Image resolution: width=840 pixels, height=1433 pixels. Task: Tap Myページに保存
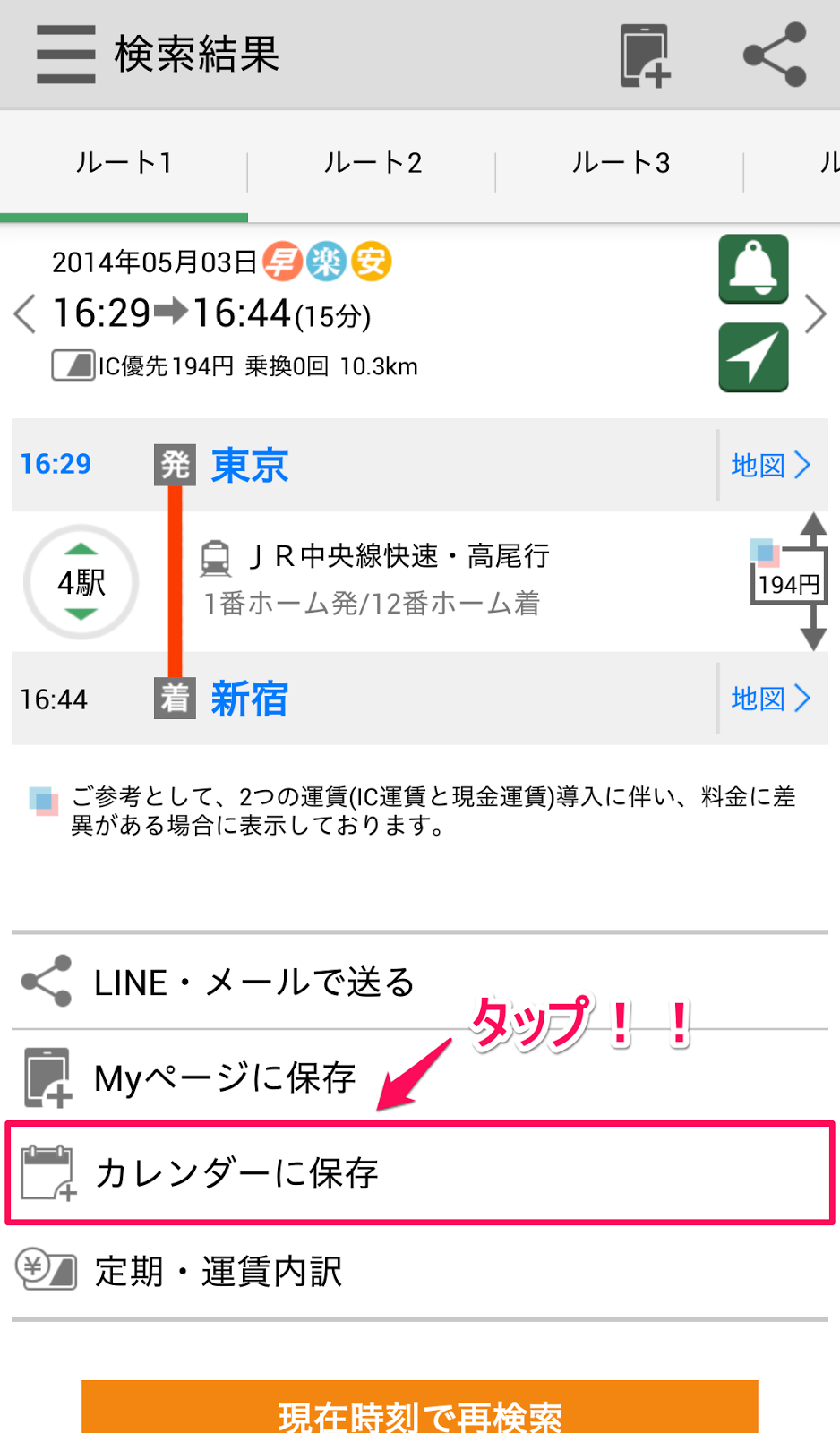226,1077
